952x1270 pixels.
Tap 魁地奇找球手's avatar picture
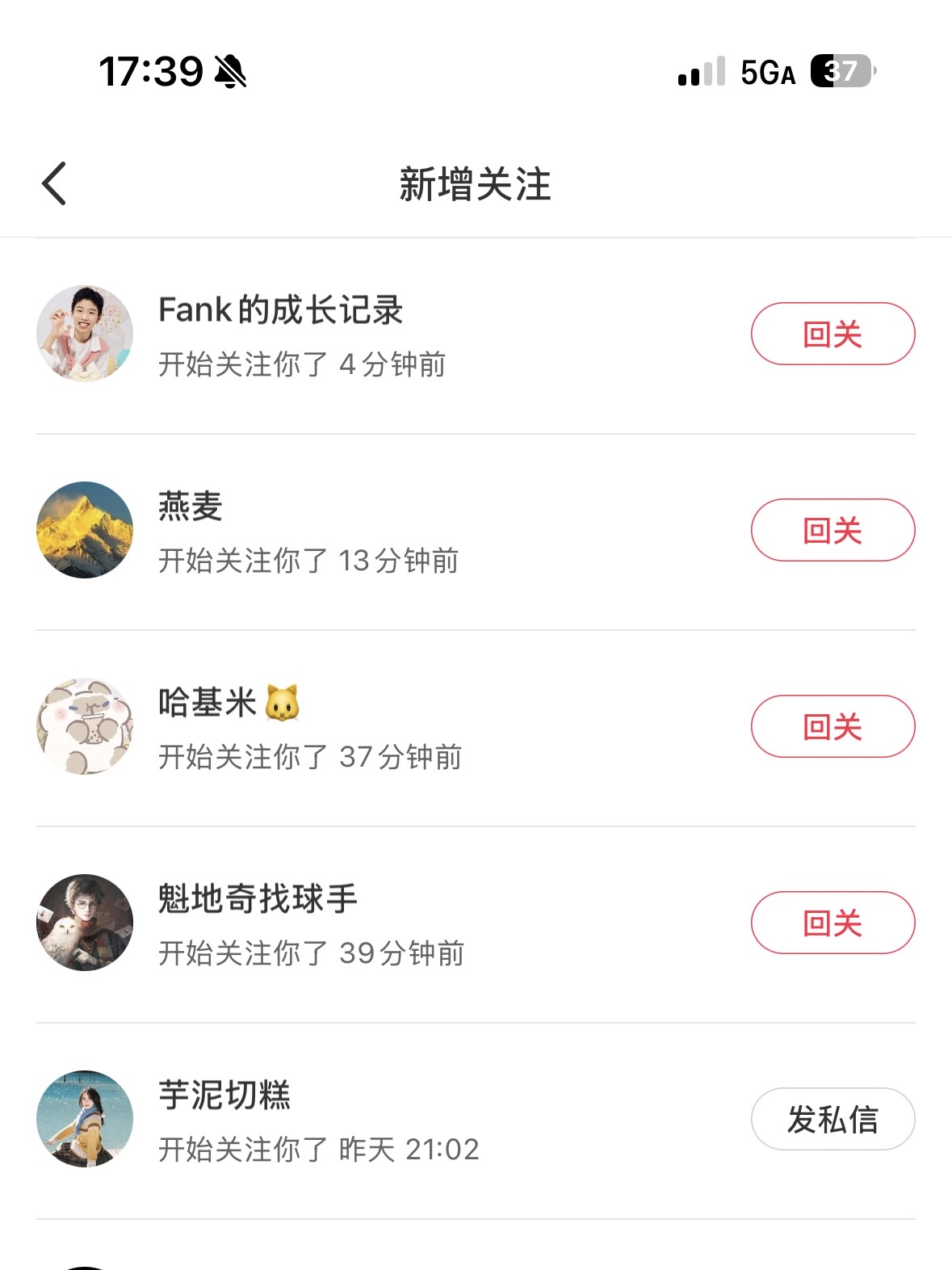(85, 923)
